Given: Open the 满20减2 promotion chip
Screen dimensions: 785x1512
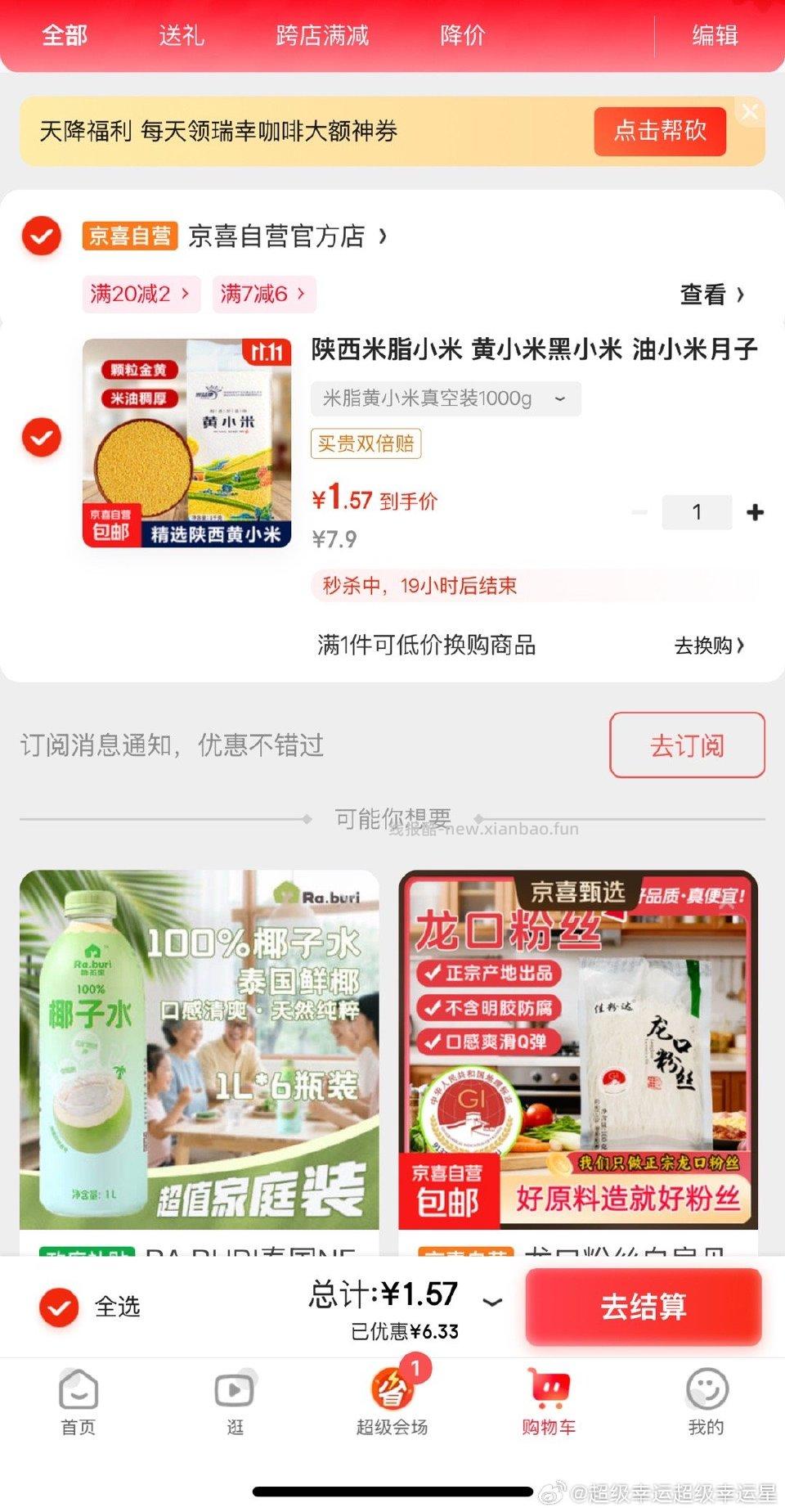Looking at the screenshot, I should [140, 294].
